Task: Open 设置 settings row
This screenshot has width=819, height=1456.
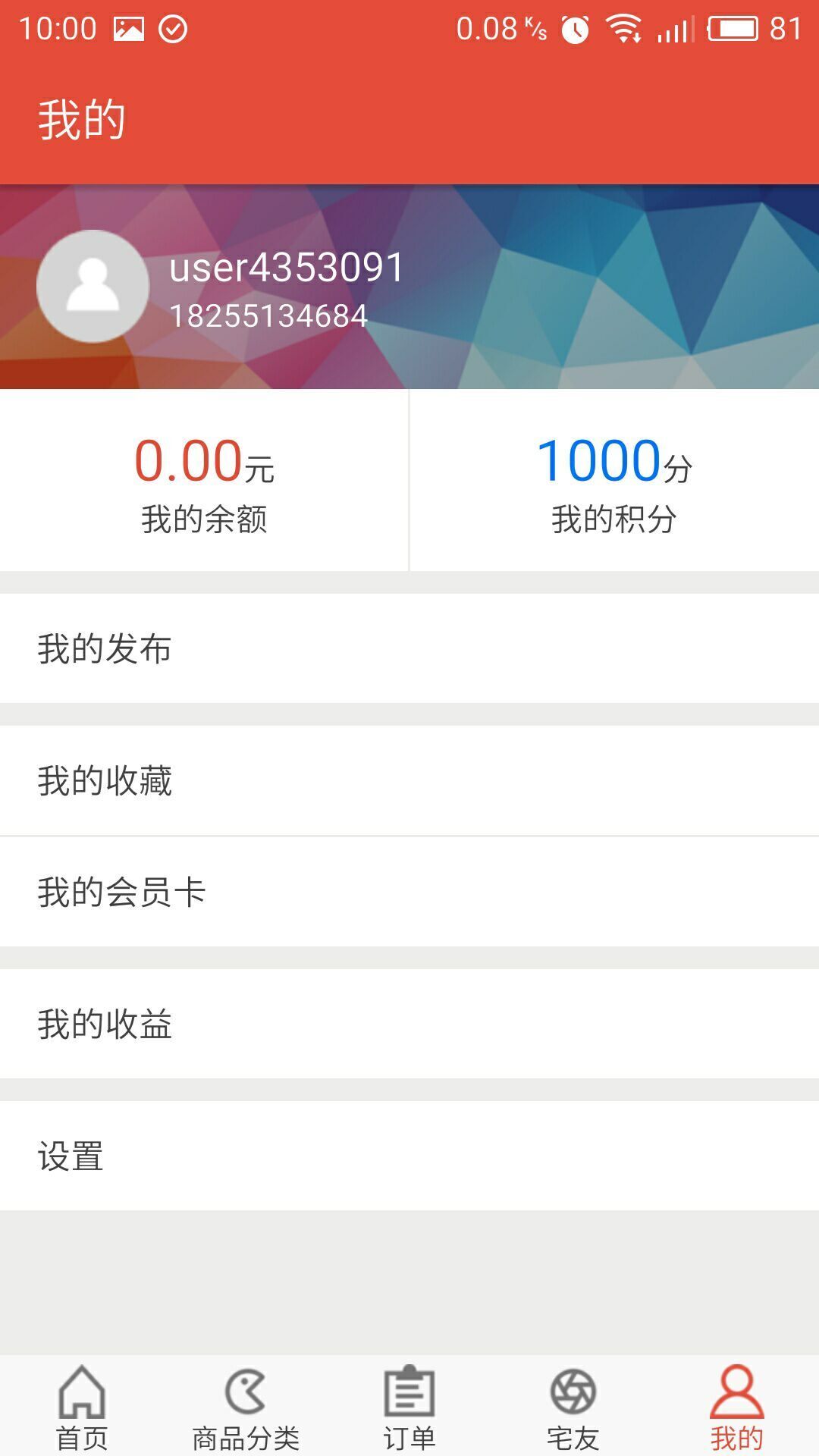Action: pyautogui.click(x=409, y=1156)
